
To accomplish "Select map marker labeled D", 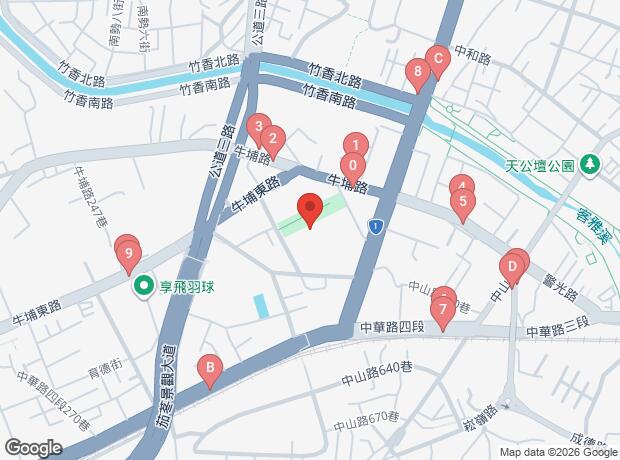I will pos(512,271).
